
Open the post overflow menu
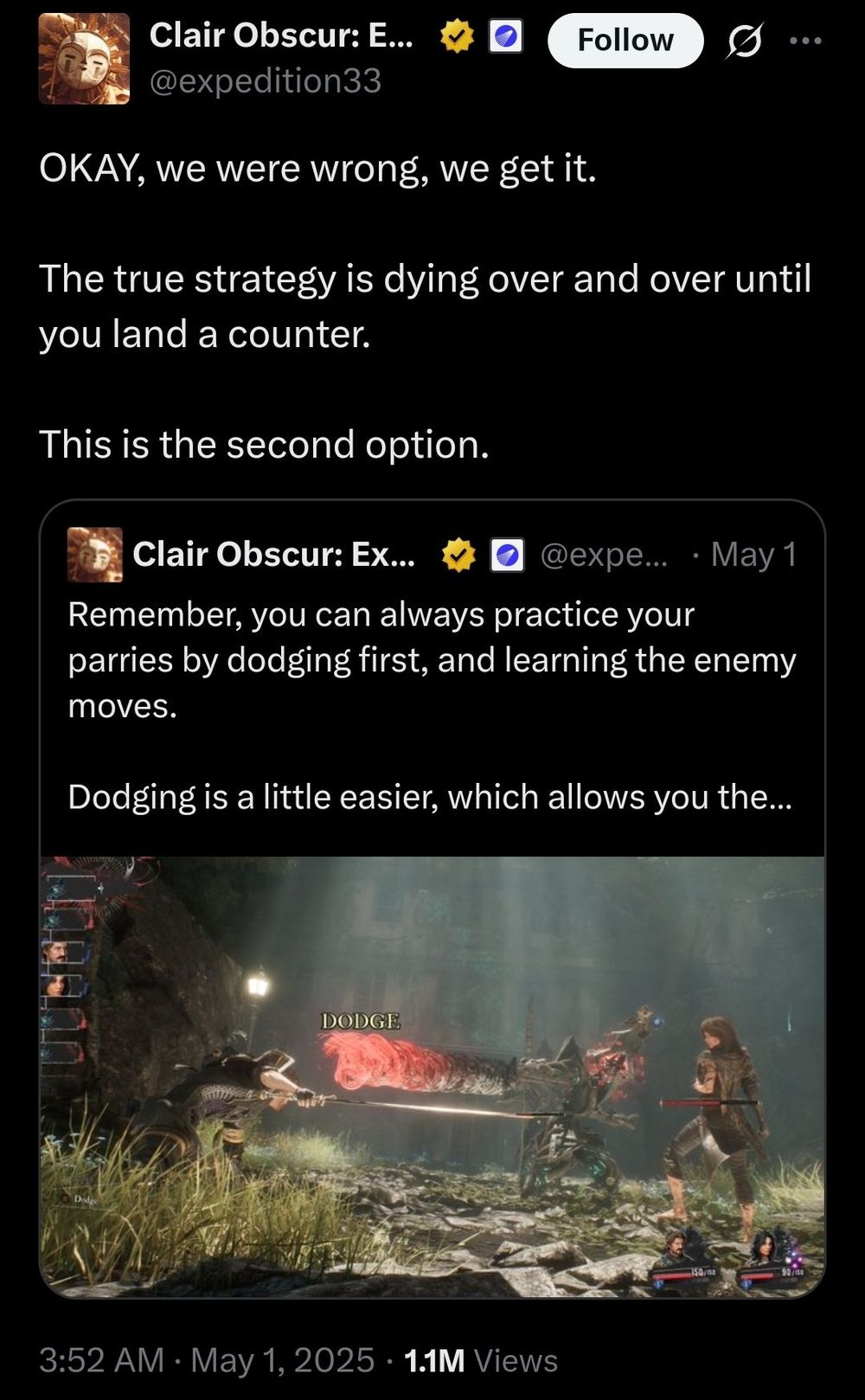[805, 41]
